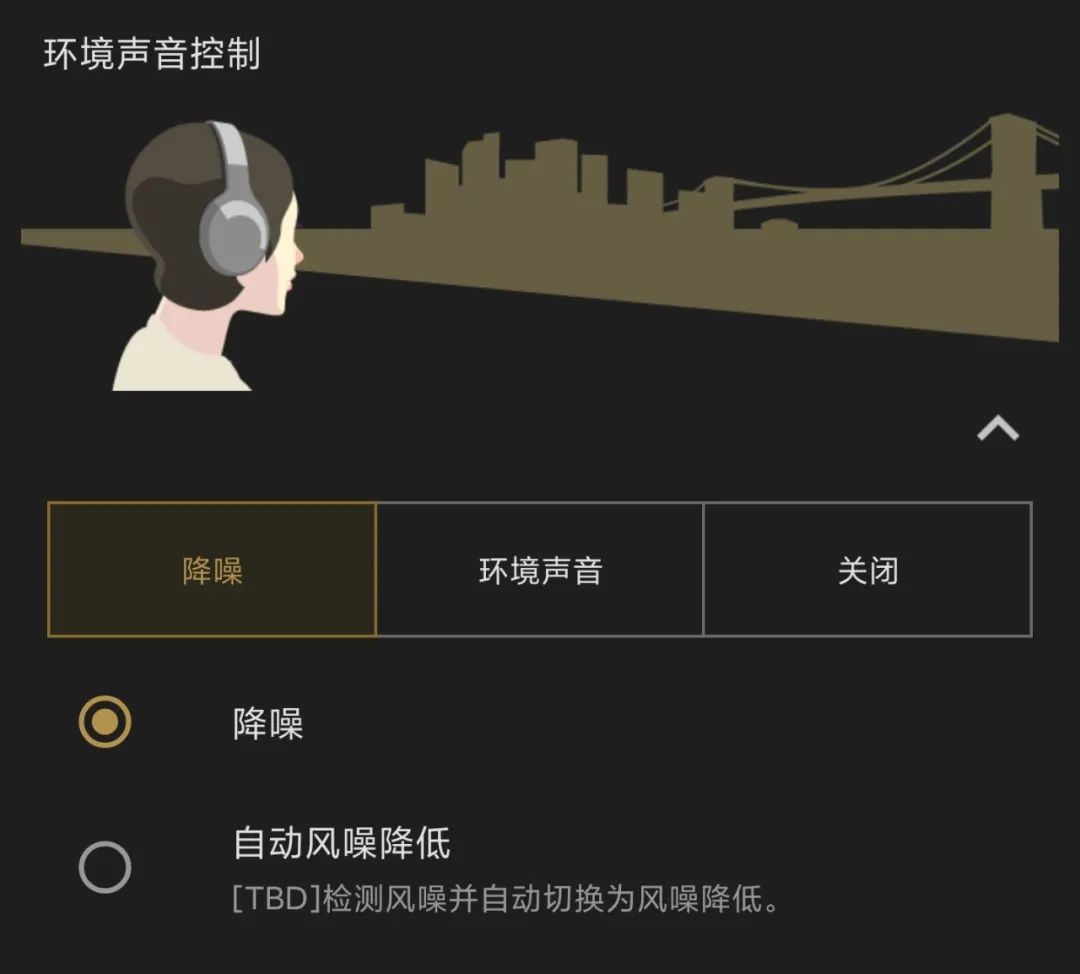Select the 降噪 segment
This screenshot has height=974, width=1080.
tap(212, 570)
